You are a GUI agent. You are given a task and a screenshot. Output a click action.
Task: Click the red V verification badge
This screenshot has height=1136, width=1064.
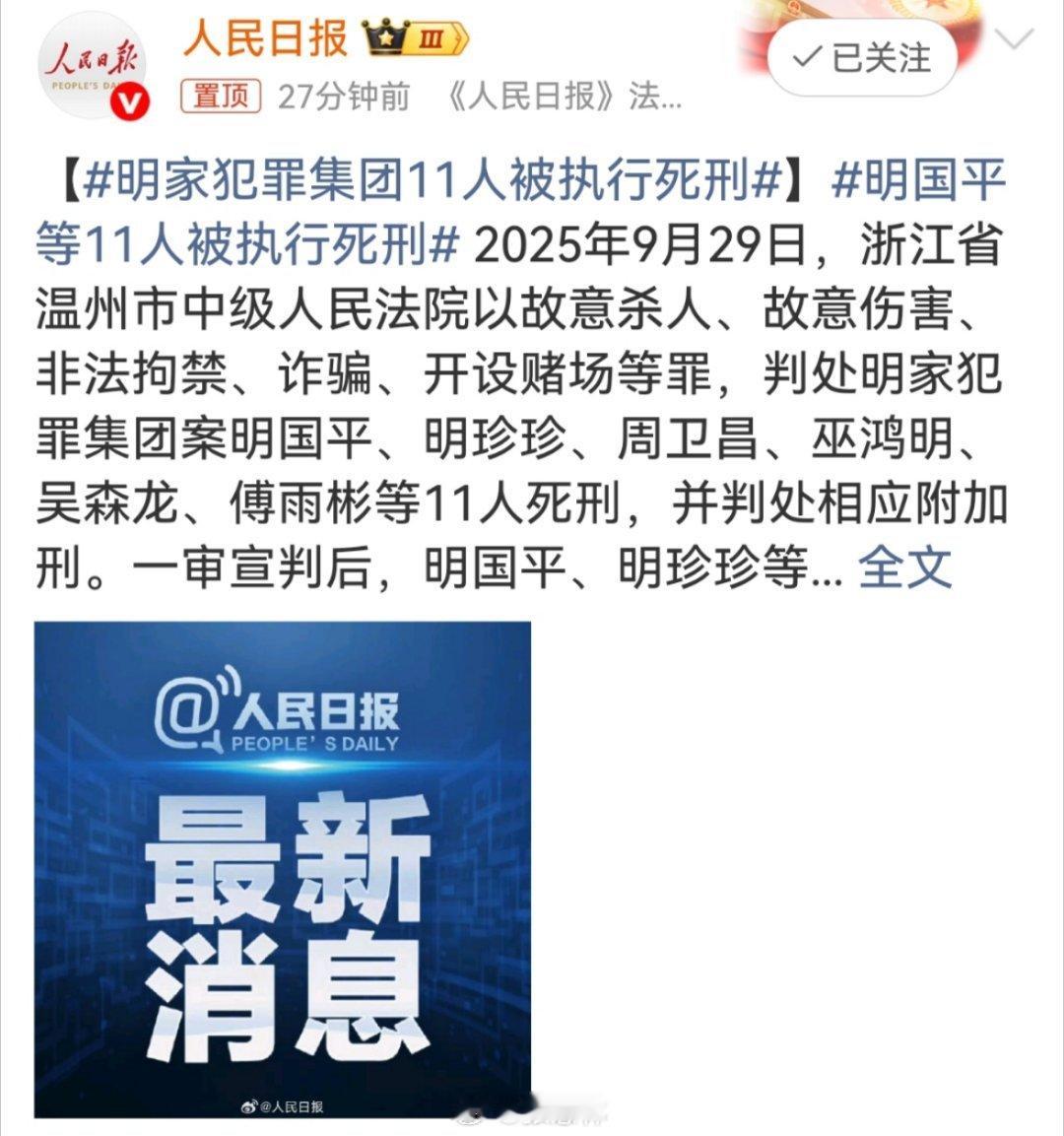point(128,99)
